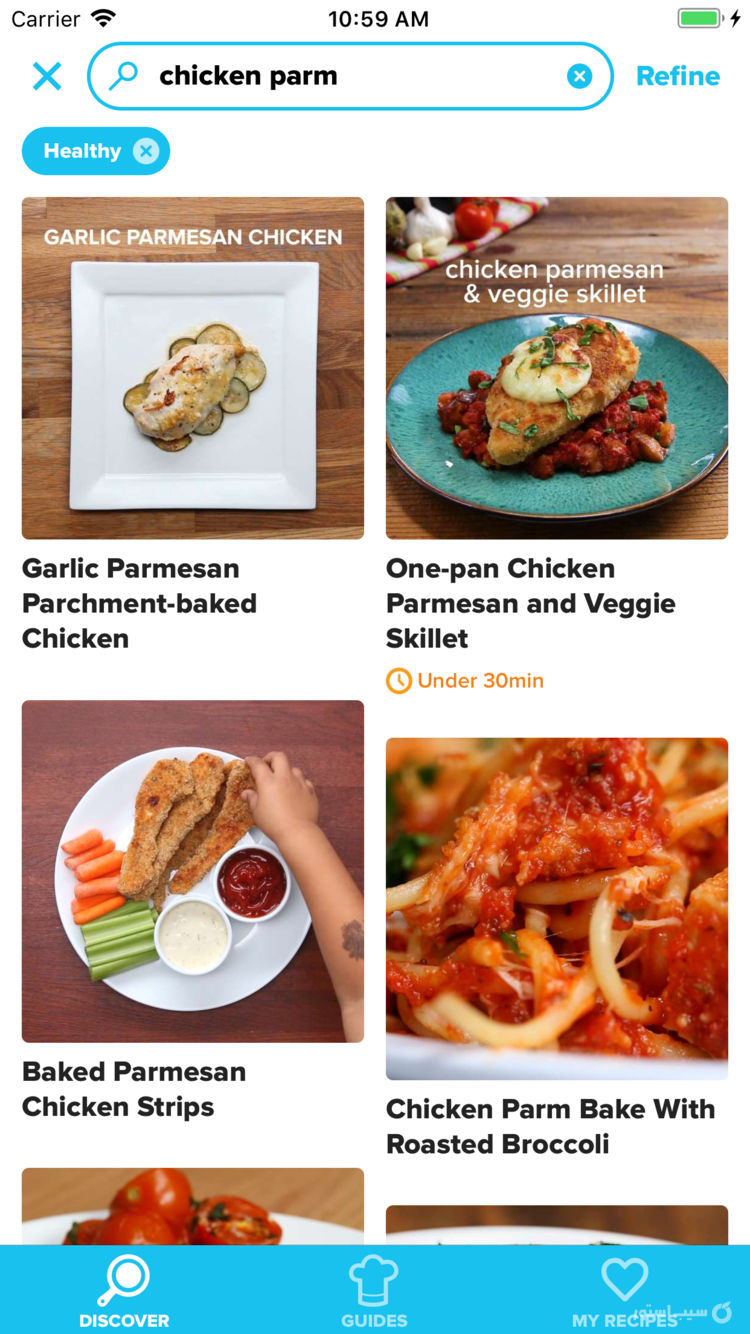The width and height of the screenshot is (750, 1334).
Task: Open the Refine filters
Action: 677,76
